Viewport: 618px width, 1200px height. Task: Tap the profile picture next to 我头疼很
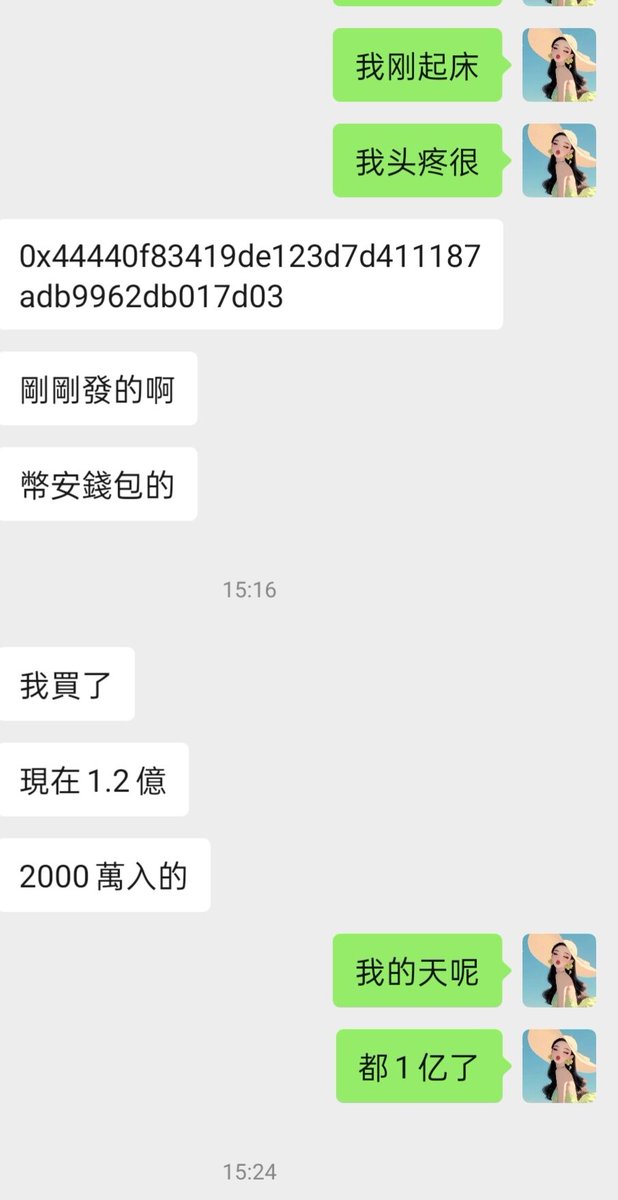(x=559, y=160)
